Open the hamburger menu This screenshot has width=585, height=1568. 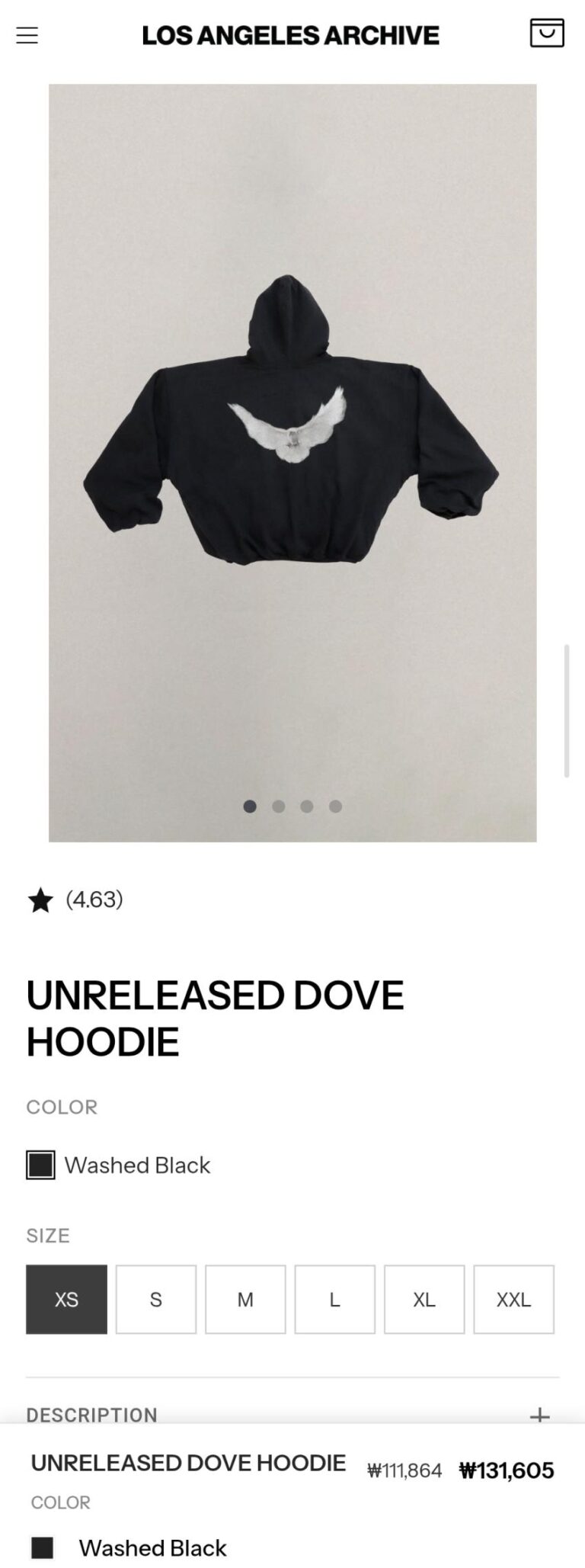(27, 35)
